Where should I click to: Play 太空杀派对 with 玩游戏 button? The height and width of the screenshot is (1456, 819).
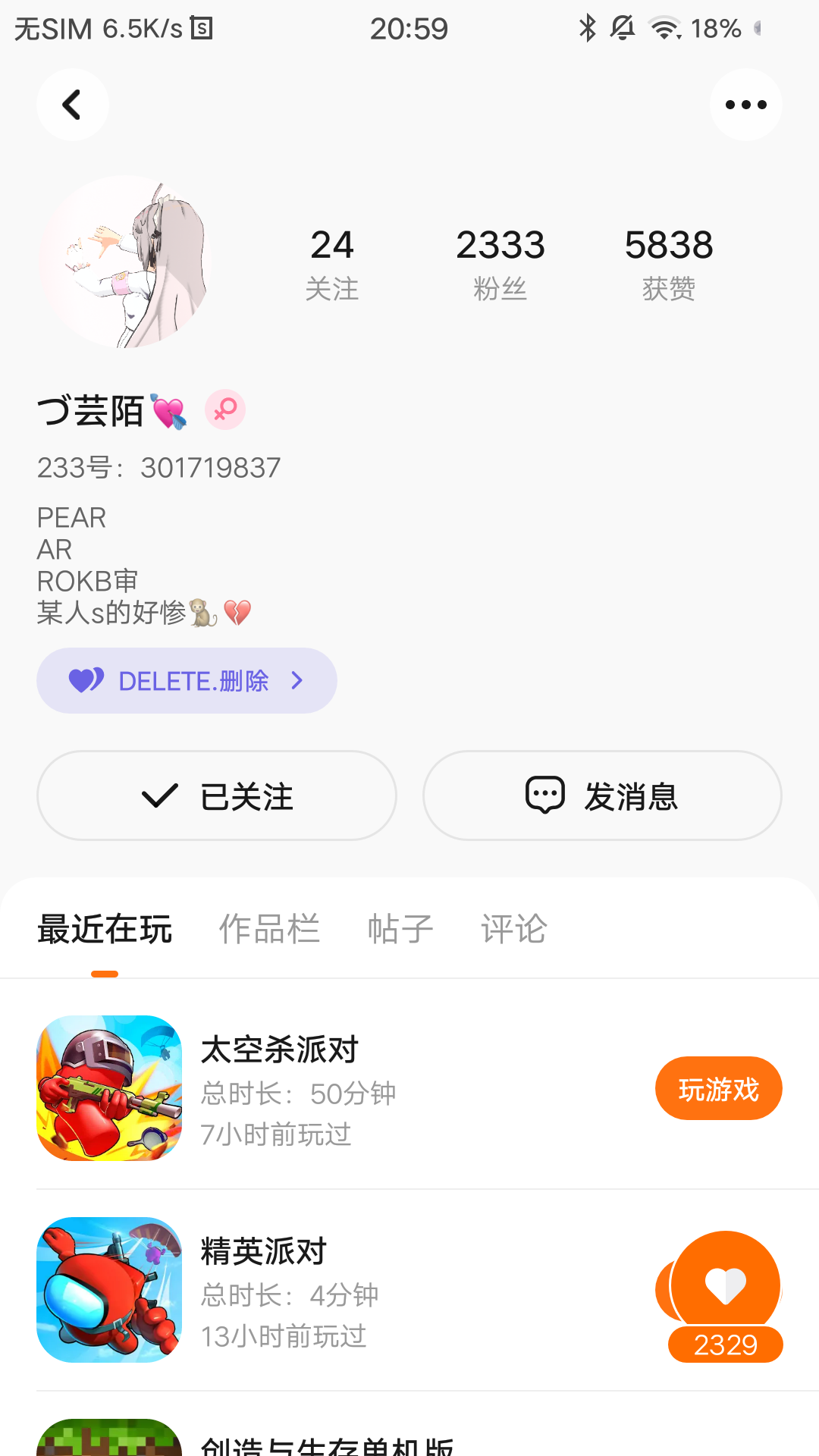[718, 1089]
